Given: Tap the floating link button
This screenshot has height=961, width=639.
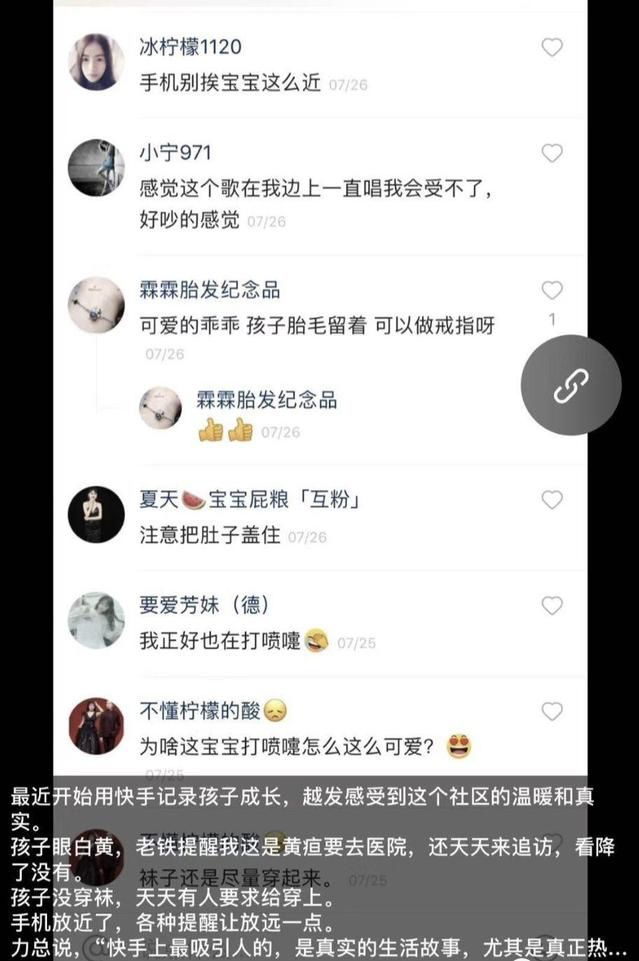Looking at the screenshot, I should [x=572, y=385].
